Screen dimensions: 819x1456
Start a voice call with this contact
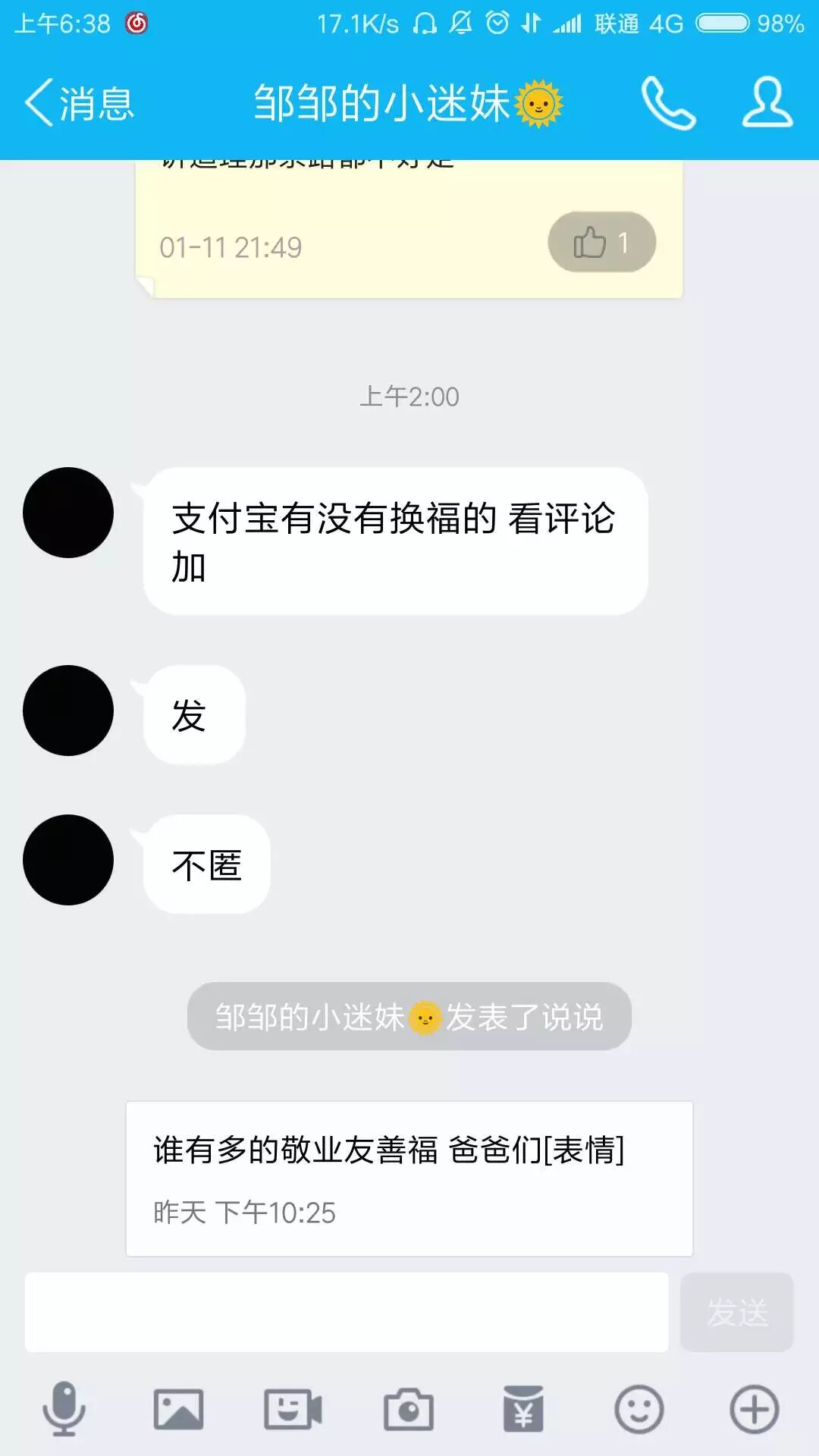click(668, 103)
